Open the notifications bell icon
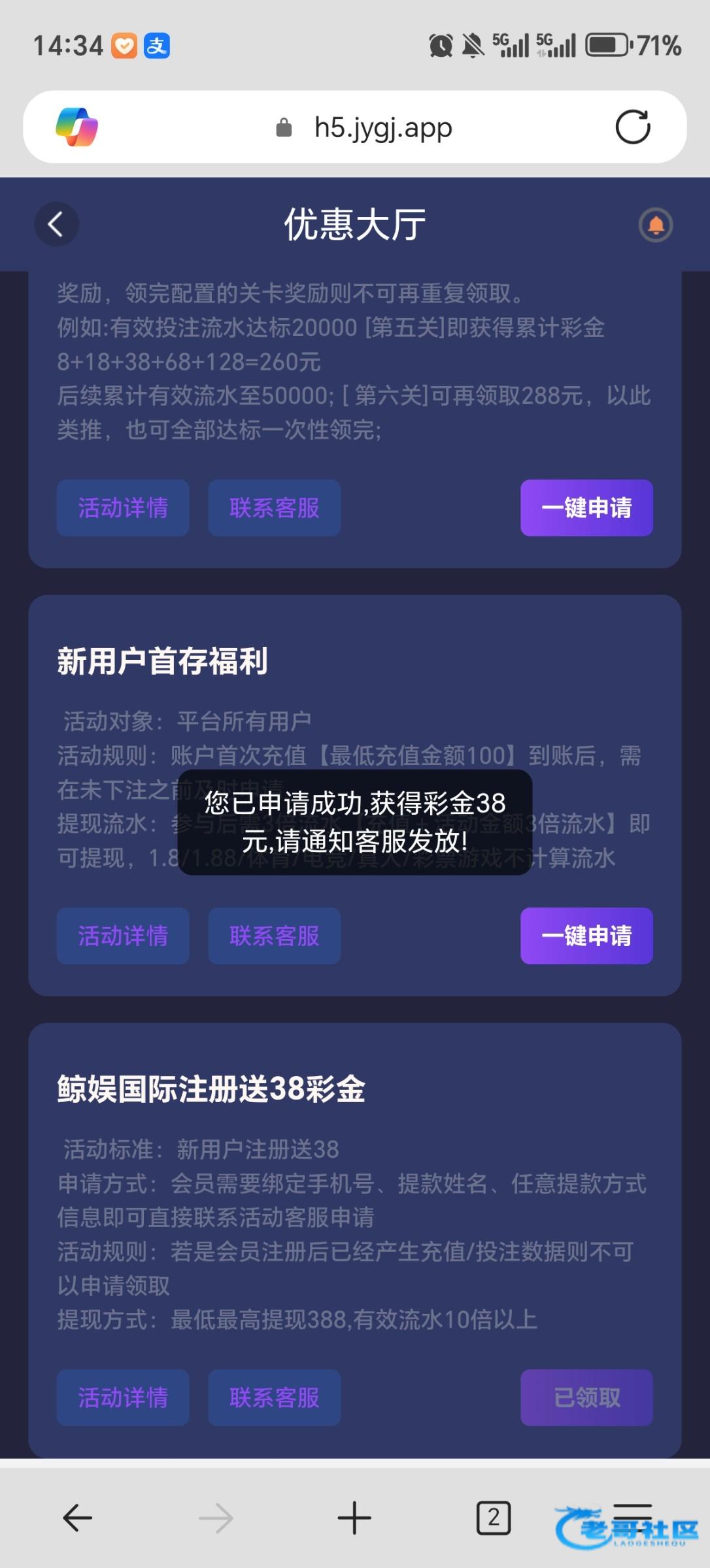 point(655,225)
